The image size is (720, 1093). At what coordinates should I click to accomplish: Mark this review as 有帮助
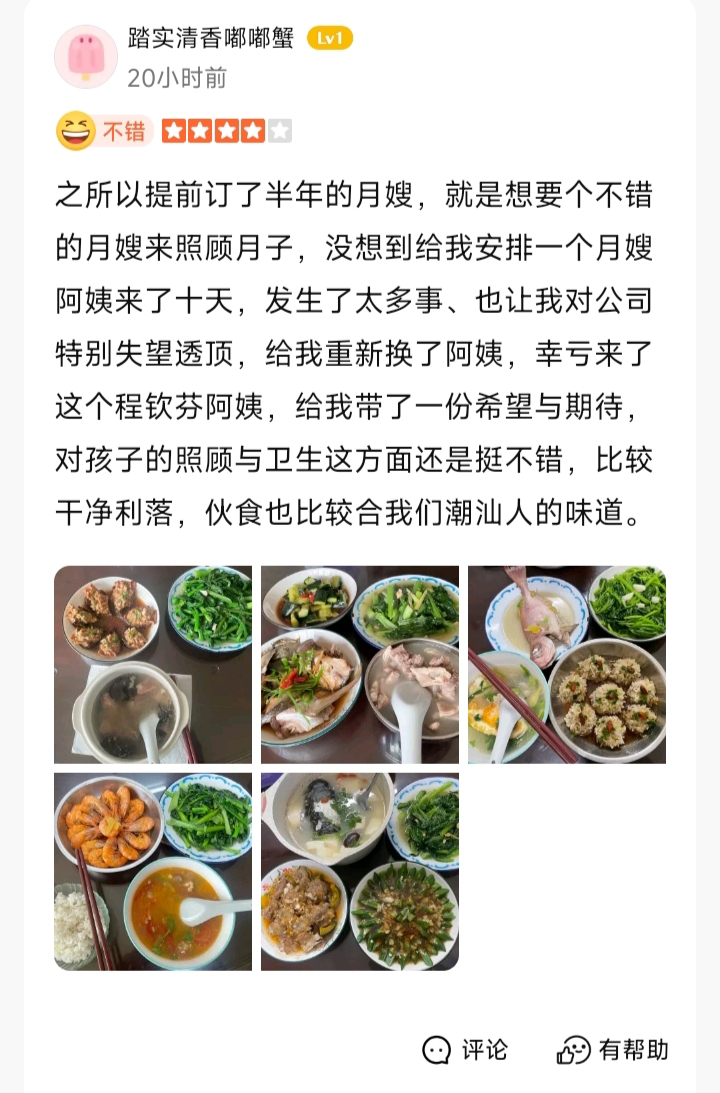[x=613, y=1050]
